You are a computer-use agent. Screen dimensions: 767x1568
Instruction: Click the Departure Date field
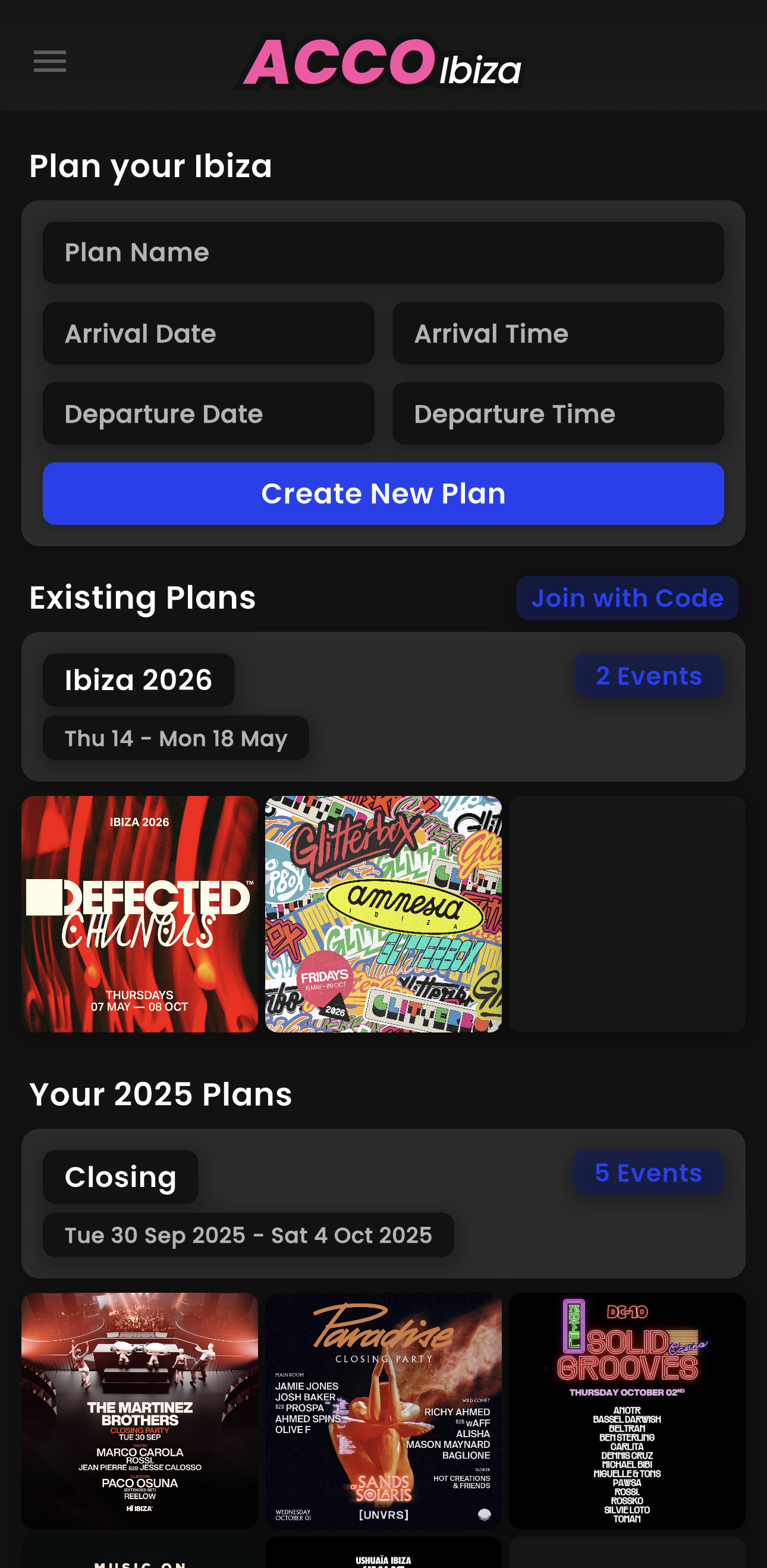coord(208,413)
